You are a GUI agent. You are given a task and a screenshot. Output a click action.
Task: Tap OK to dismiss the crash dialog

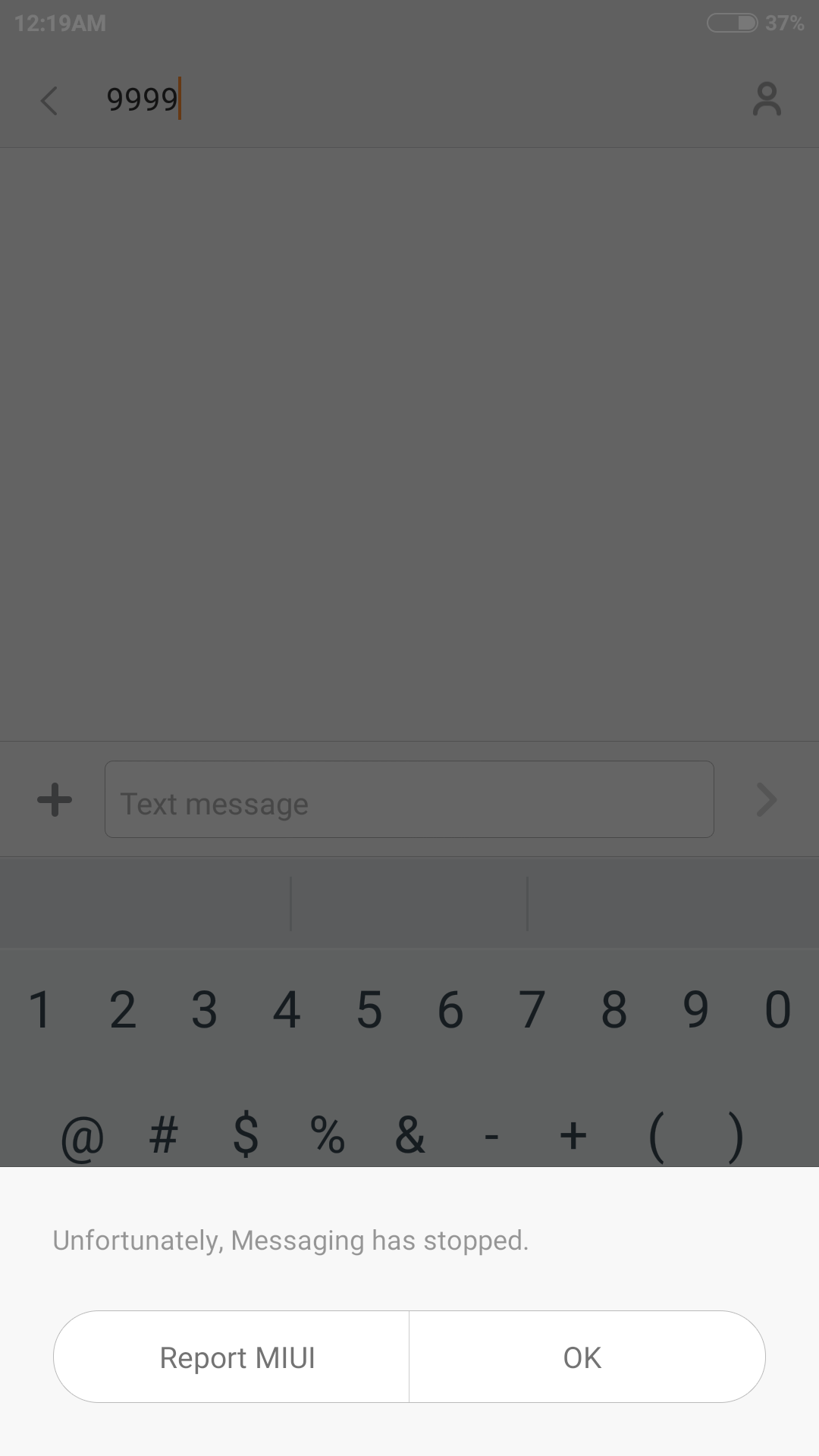pyautogui.click(x=587, y=1357)
